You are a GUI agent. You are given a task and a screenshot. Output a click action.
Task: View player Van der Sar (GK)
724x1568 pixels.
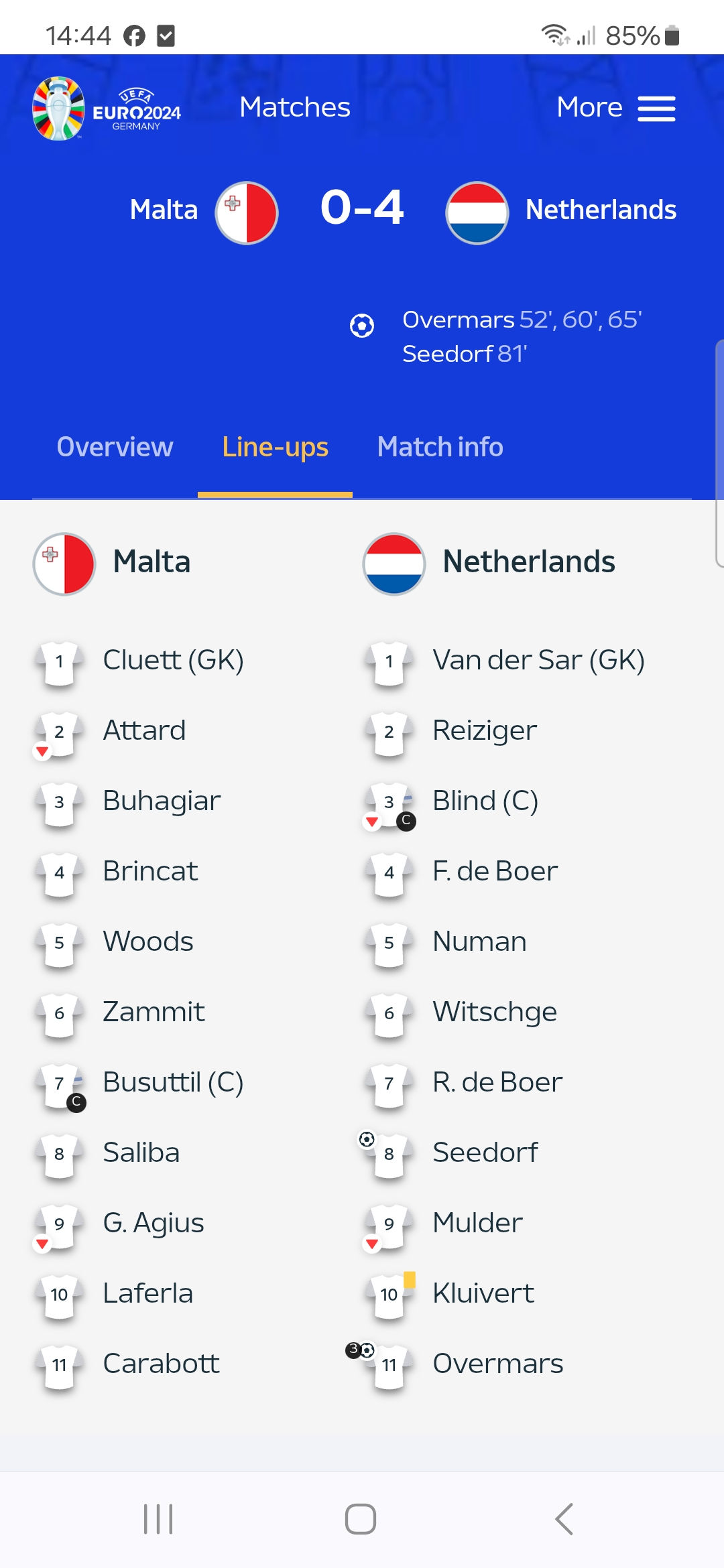pyautogui.click(x=505, y=661)
